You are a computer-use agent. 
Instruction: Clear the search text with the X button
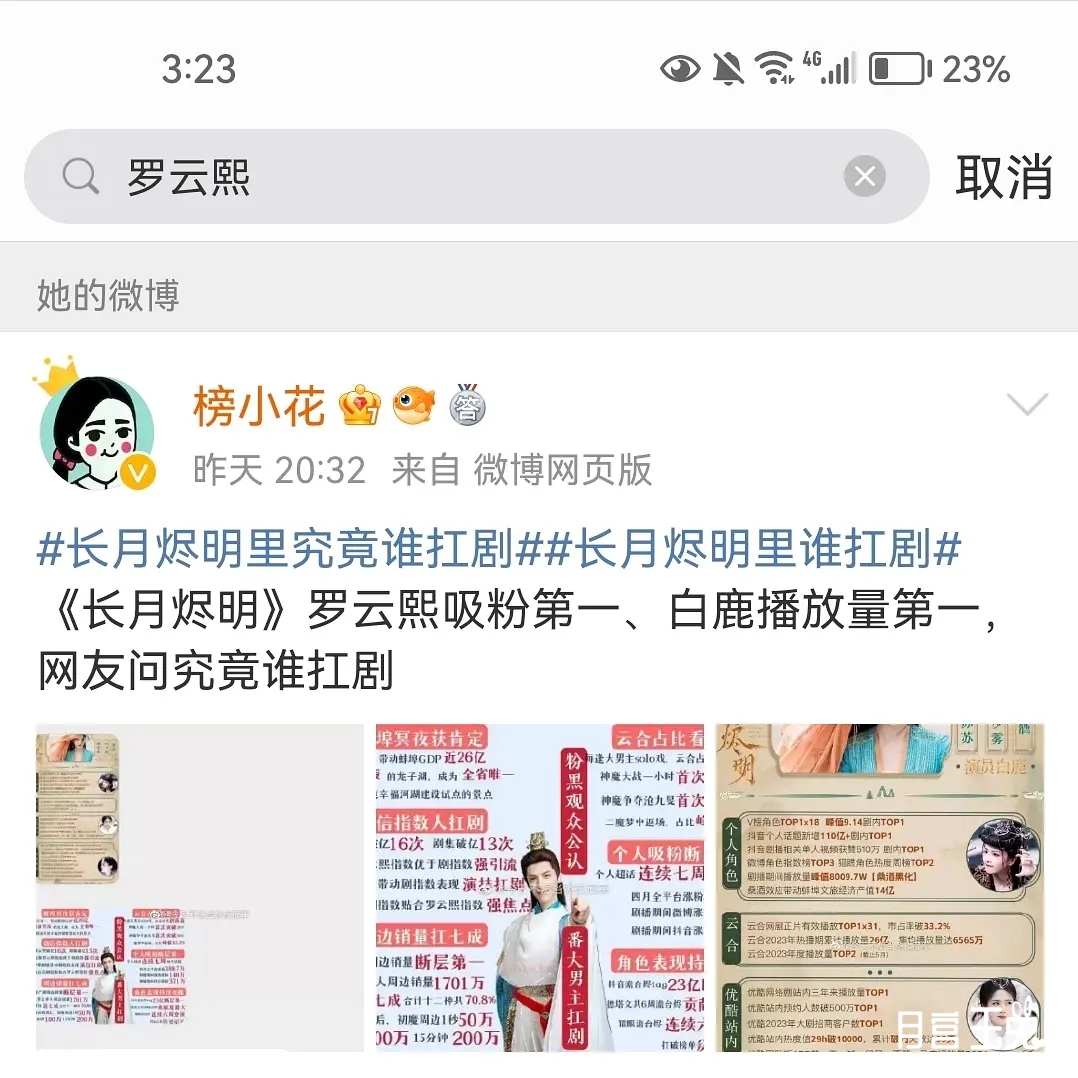click(864, 177)
